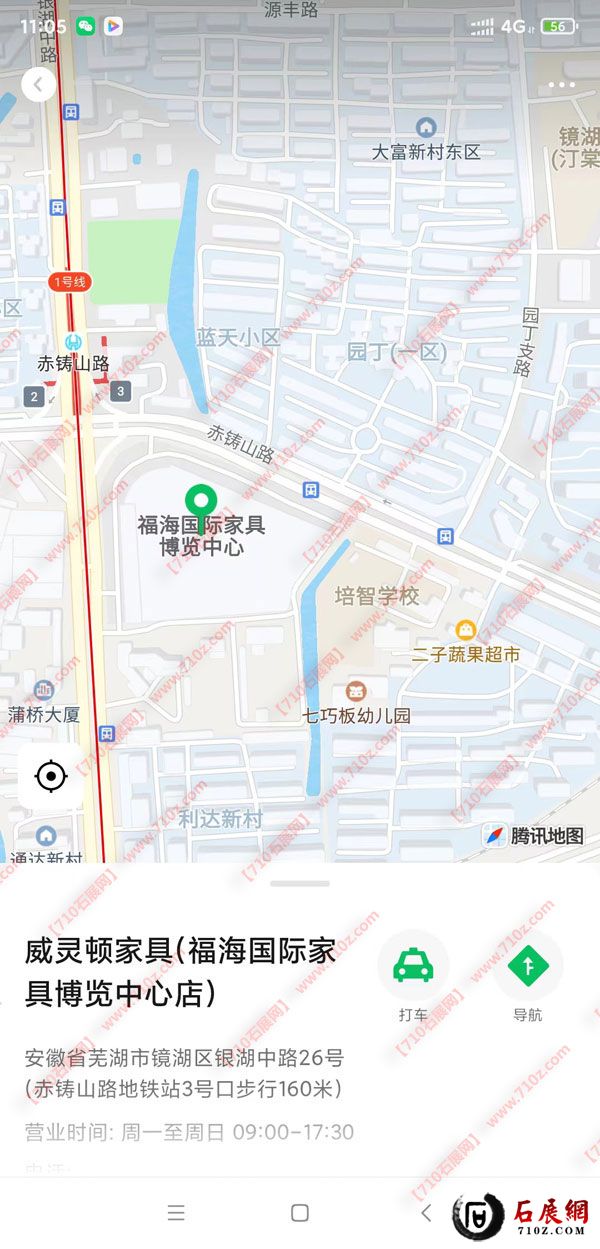Expand the bottom sheet drag handle
The height and width of the screenshot is (1249, 600).
coord(299,884)
